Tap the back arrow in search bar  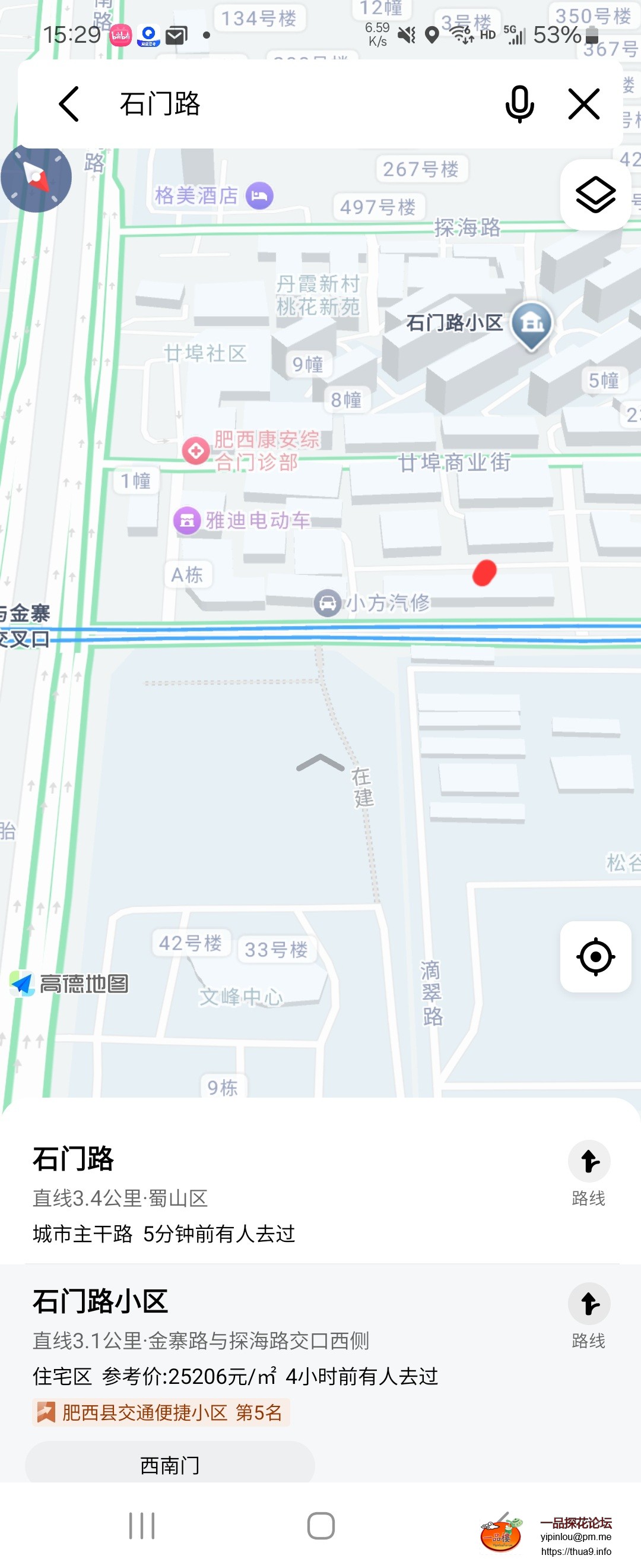[69, 103]
